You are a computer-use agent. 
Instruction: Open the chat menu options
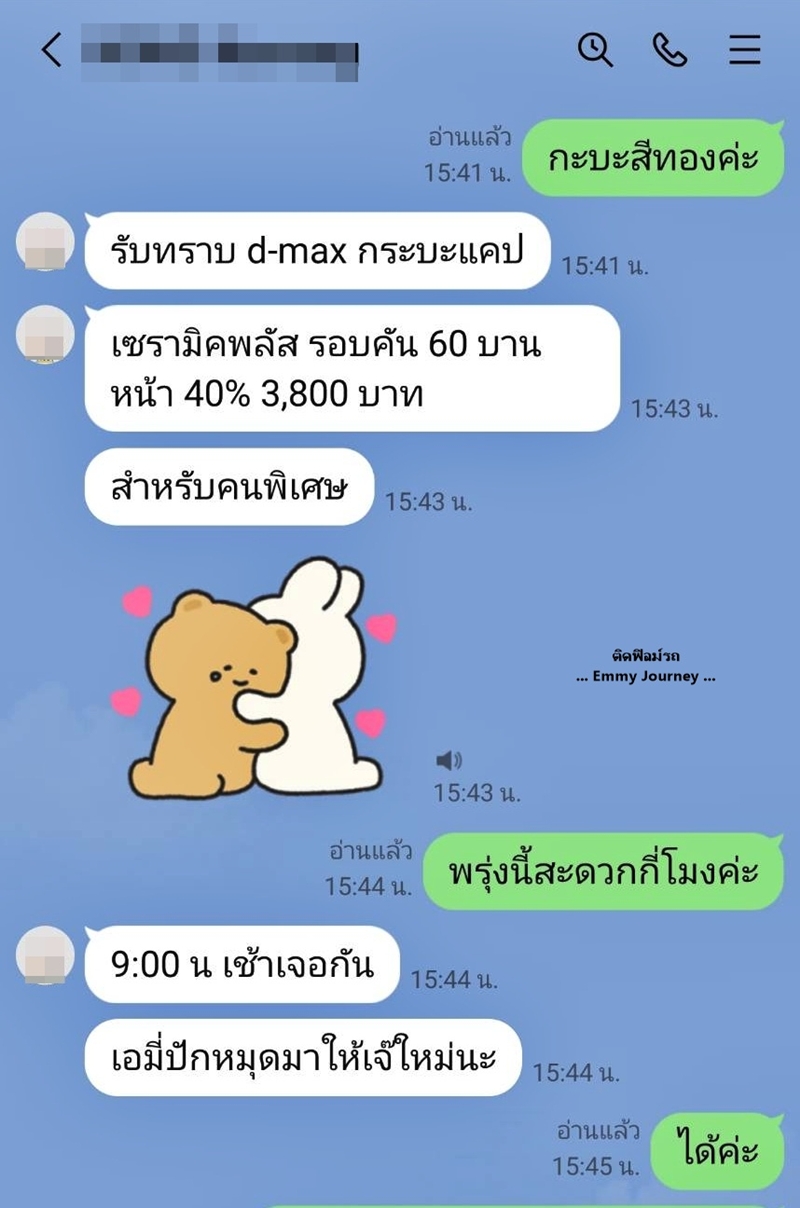click(744, 49)
